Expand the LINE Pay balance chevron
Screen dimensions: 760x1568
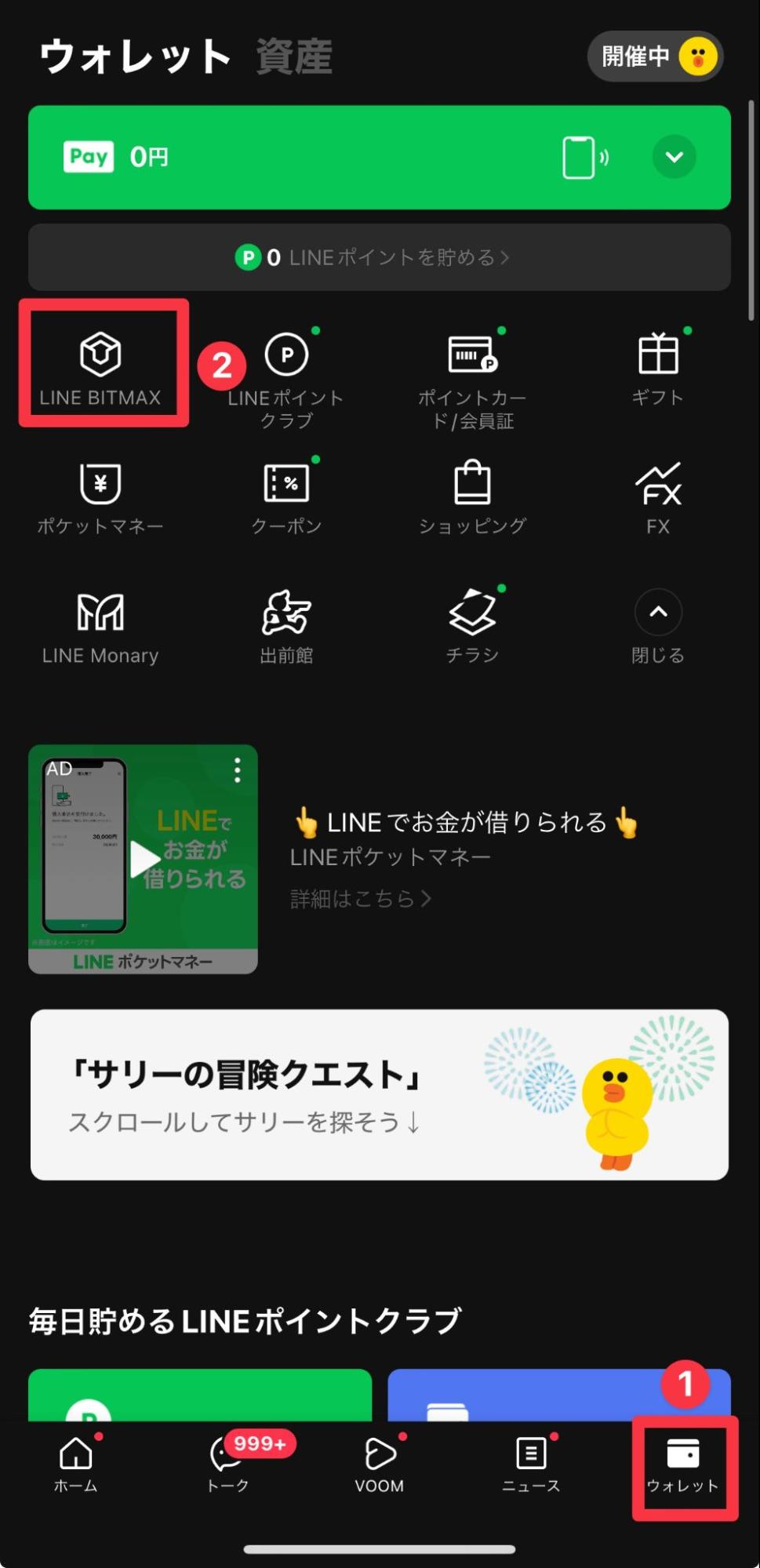(674, 157)
